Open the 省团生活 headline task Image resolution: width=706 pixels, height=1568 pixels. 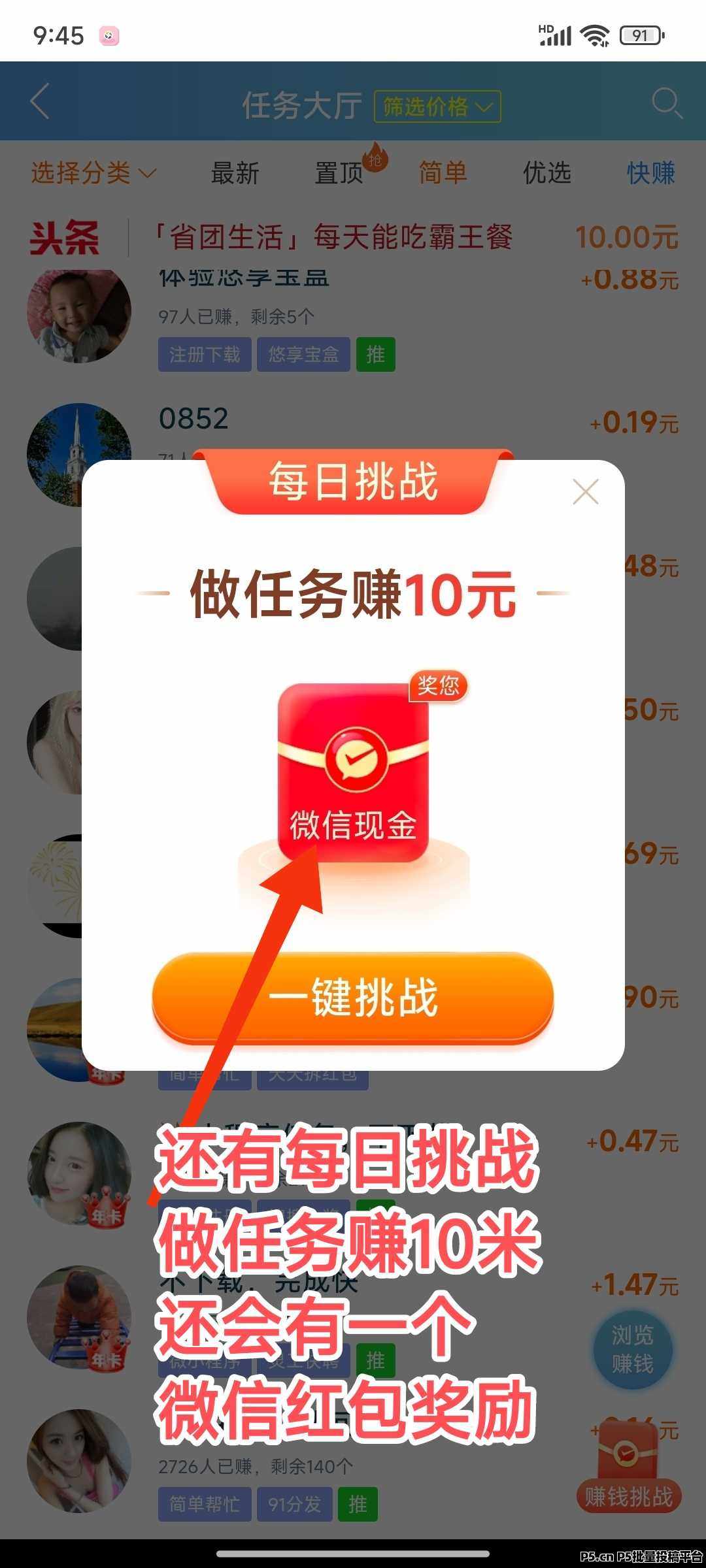coord(333,237)
